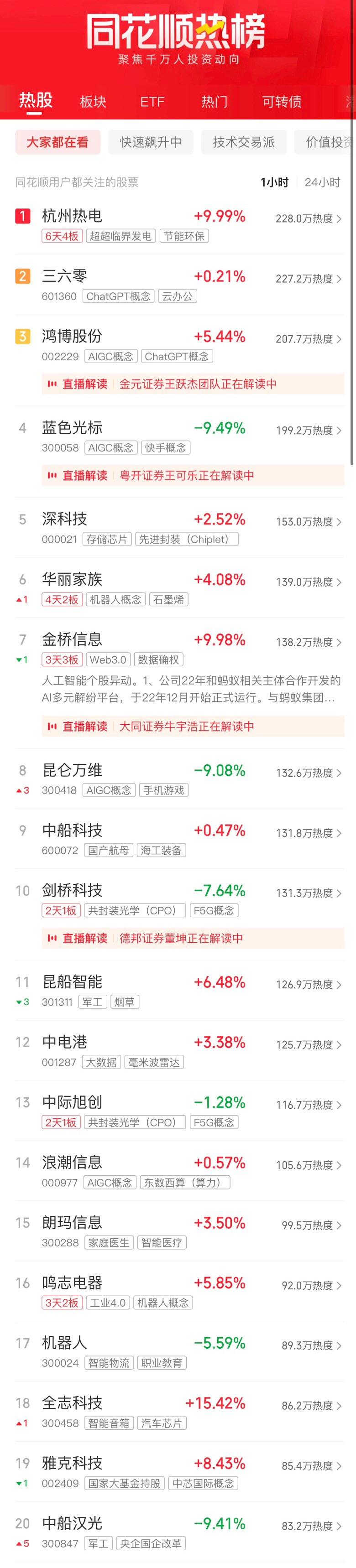Viewport: 356px width, 1568px height.
Task: Switch to the 板块 tab
Action: (x=93, y=102)
